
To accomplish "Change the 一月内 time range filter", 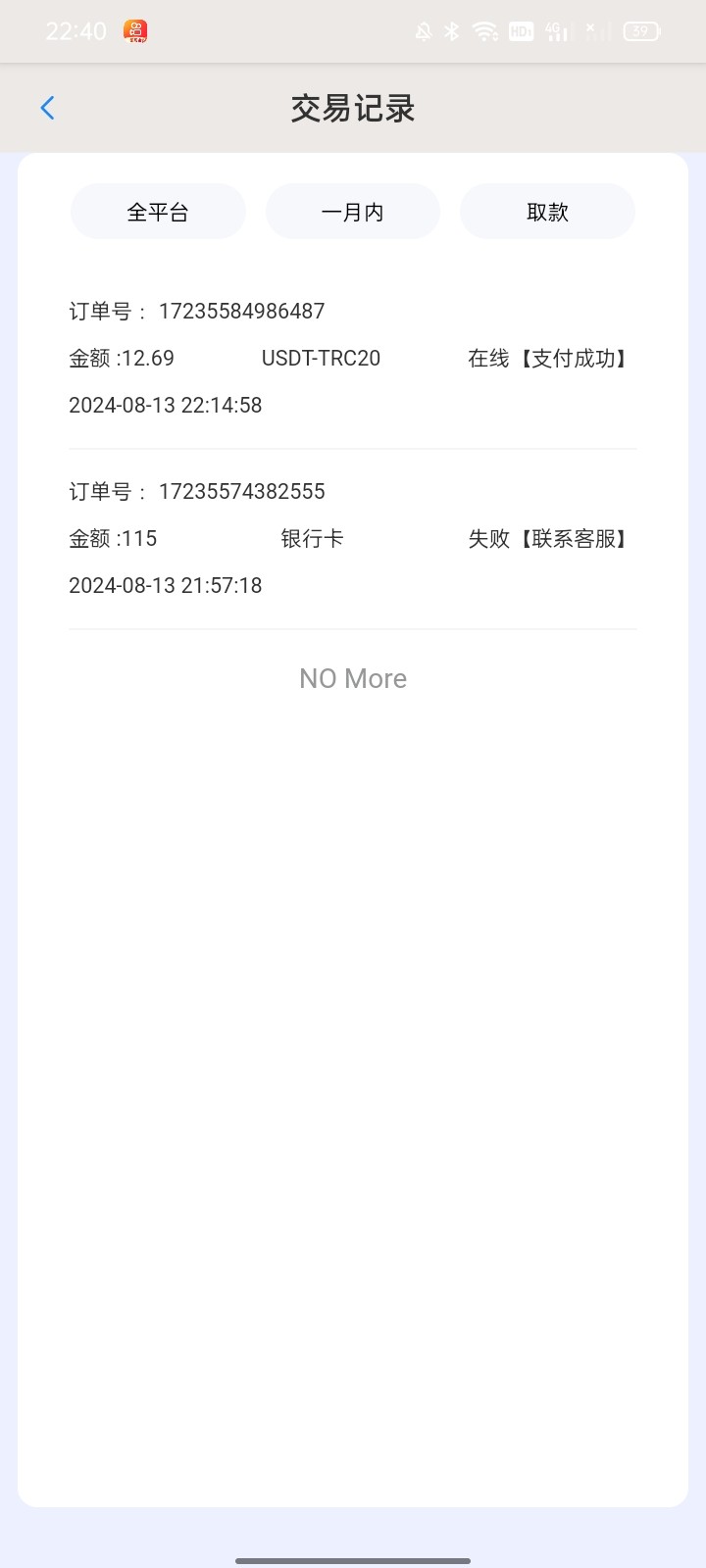I will (x=353, y=212).
